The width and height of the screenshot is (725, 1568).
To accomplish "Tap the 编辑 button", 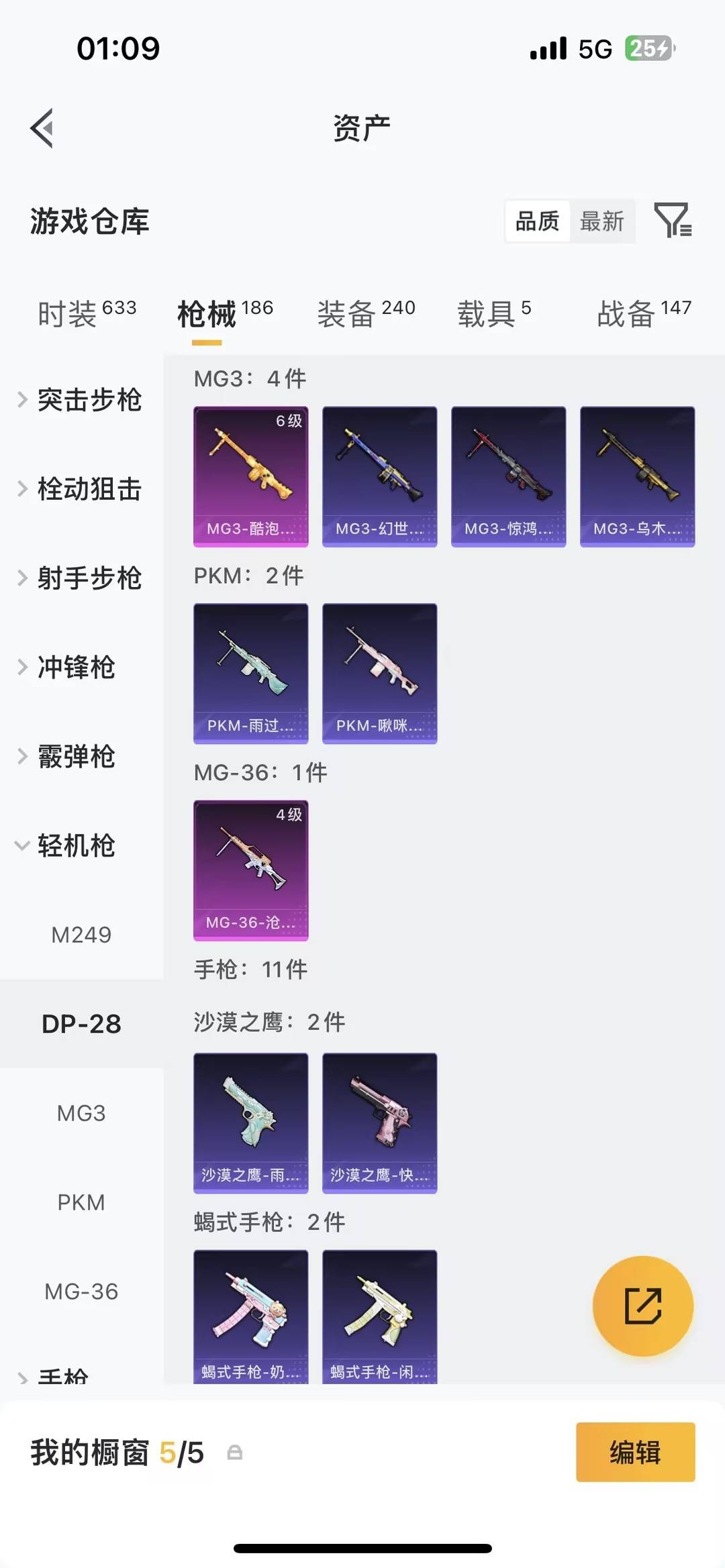I will (634, 1452).
